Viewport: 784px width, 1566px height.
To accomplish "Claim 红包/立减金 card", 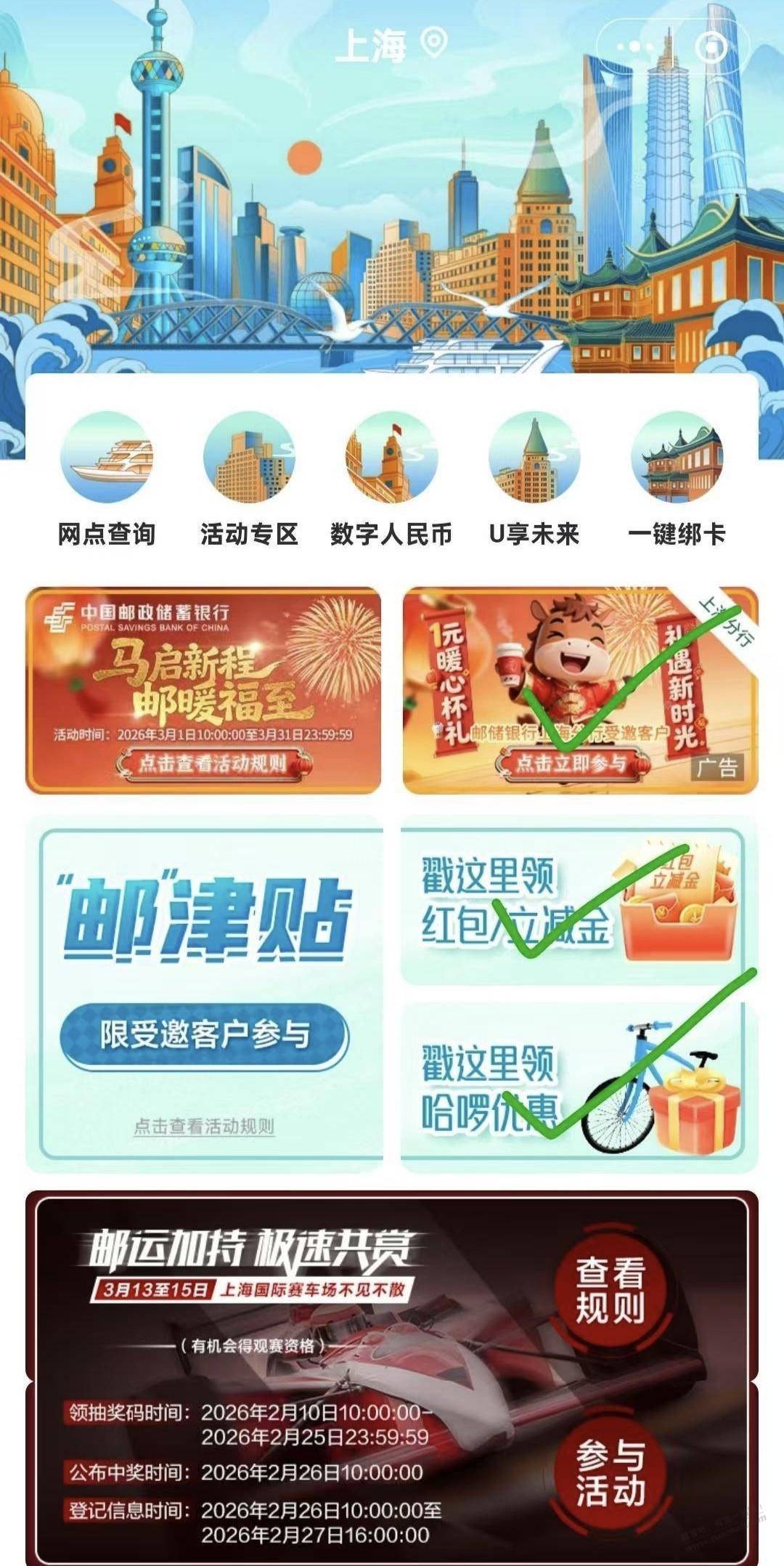I will pyautogui.click(x=573, y=901).
